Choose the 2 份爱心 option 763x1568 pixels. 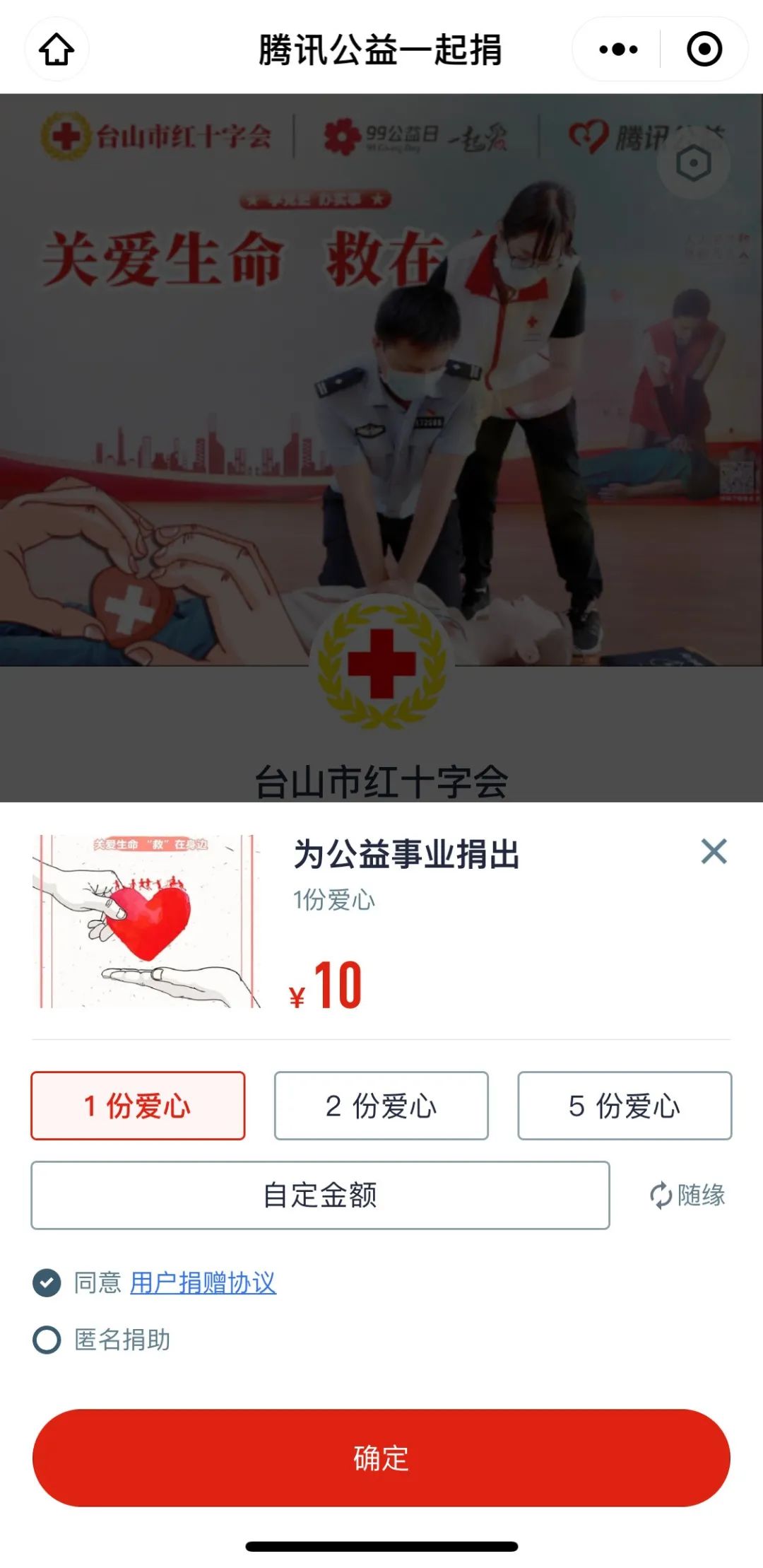(381, 1106)
